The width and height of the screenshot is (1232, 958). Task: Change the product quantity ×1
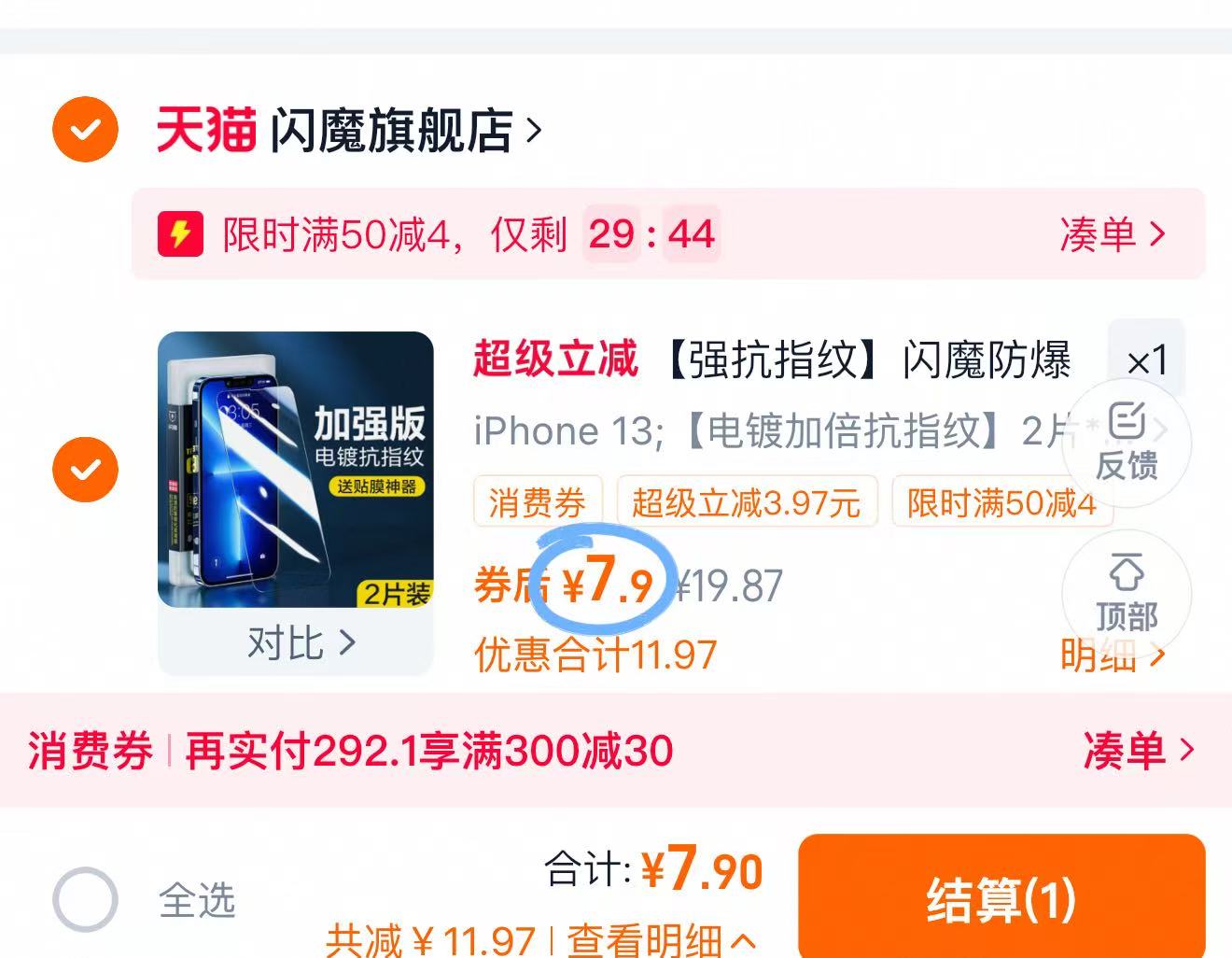pyautogui.click(x=1146, y=360)
